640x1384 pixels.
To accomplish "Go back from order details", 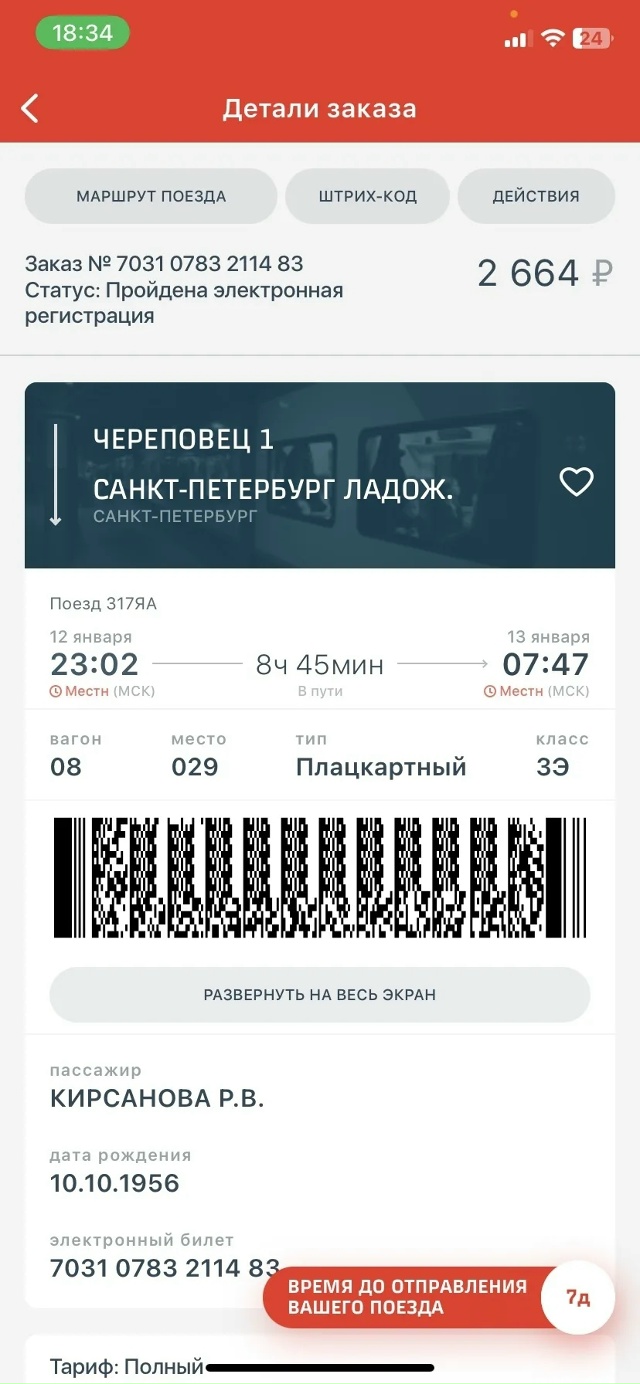I will point(31,109).
